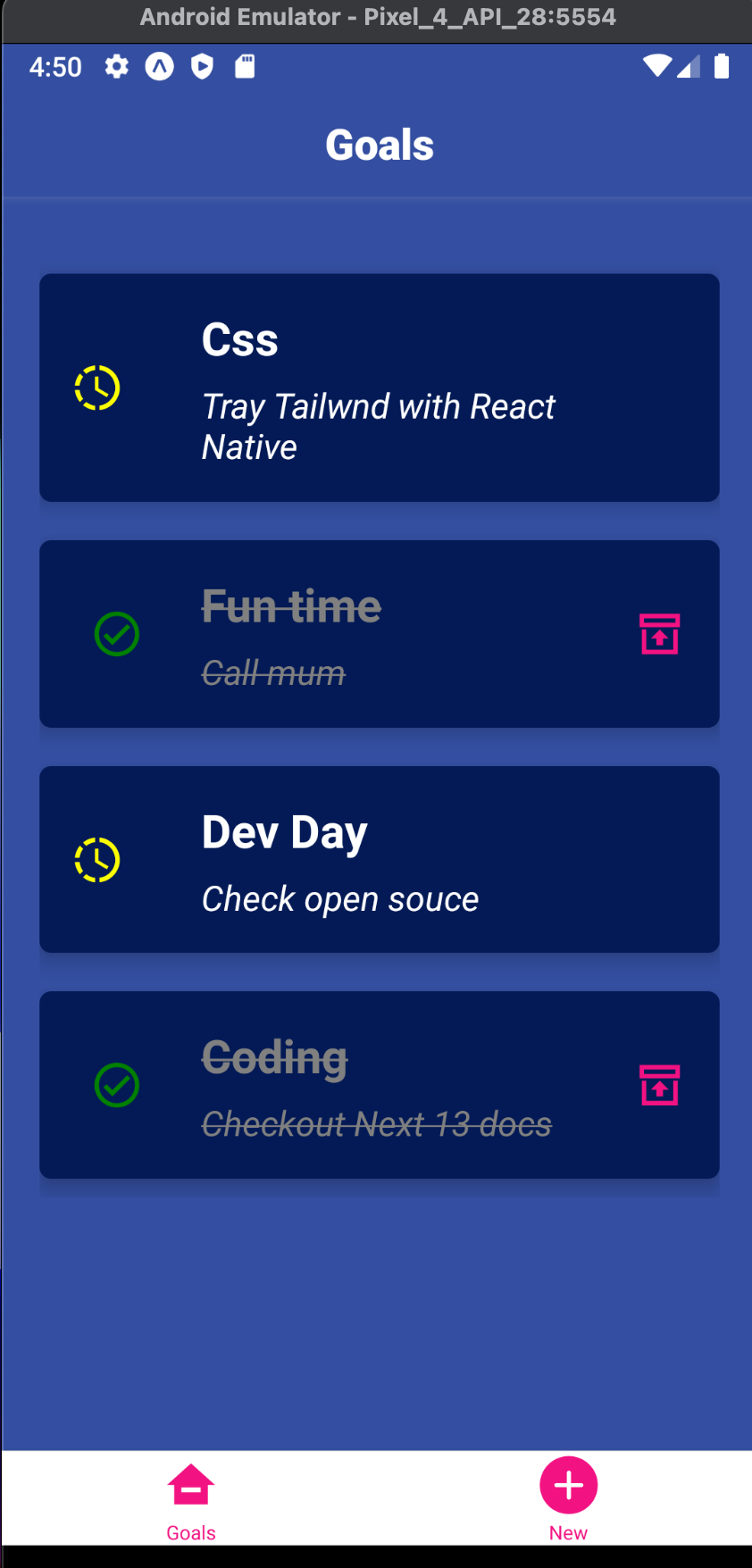Add a goal with New tab
This screenshot has height=1568, width=752.
tap(568, 1499)
